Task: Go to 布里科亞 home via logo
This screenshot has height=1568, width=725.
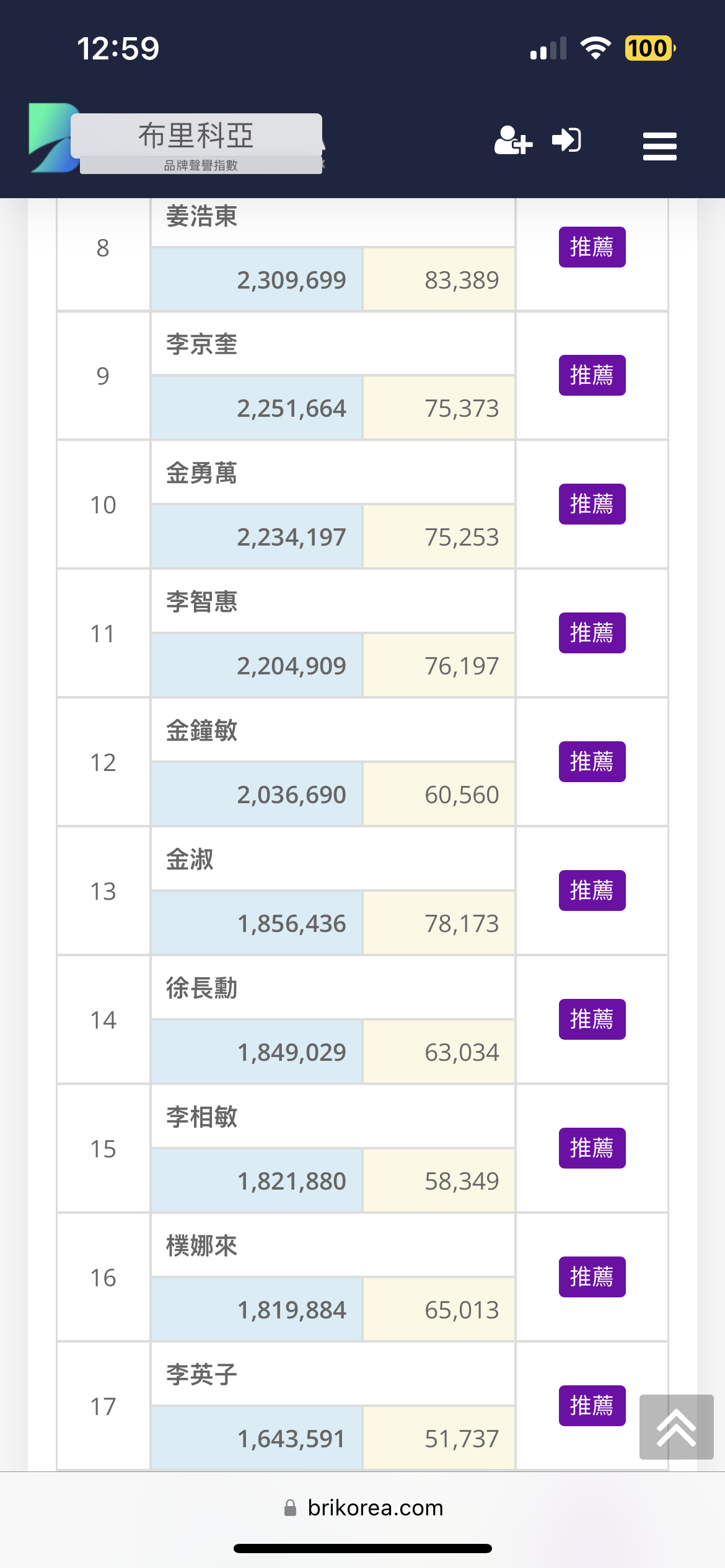Action: (176, 139)
